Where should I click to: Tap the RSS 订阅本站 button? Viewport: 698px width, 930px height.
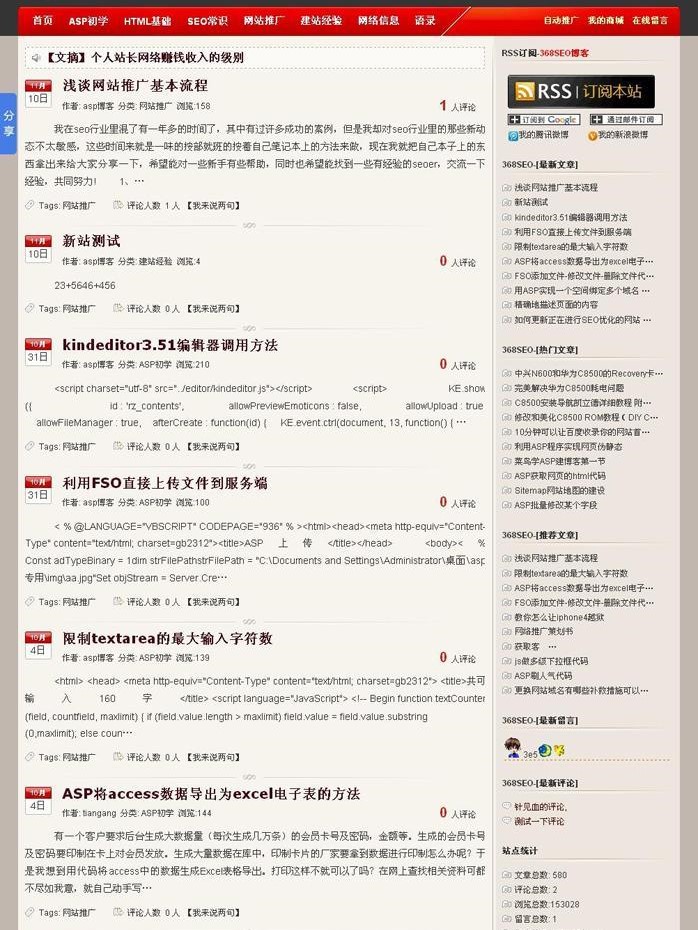580,91
